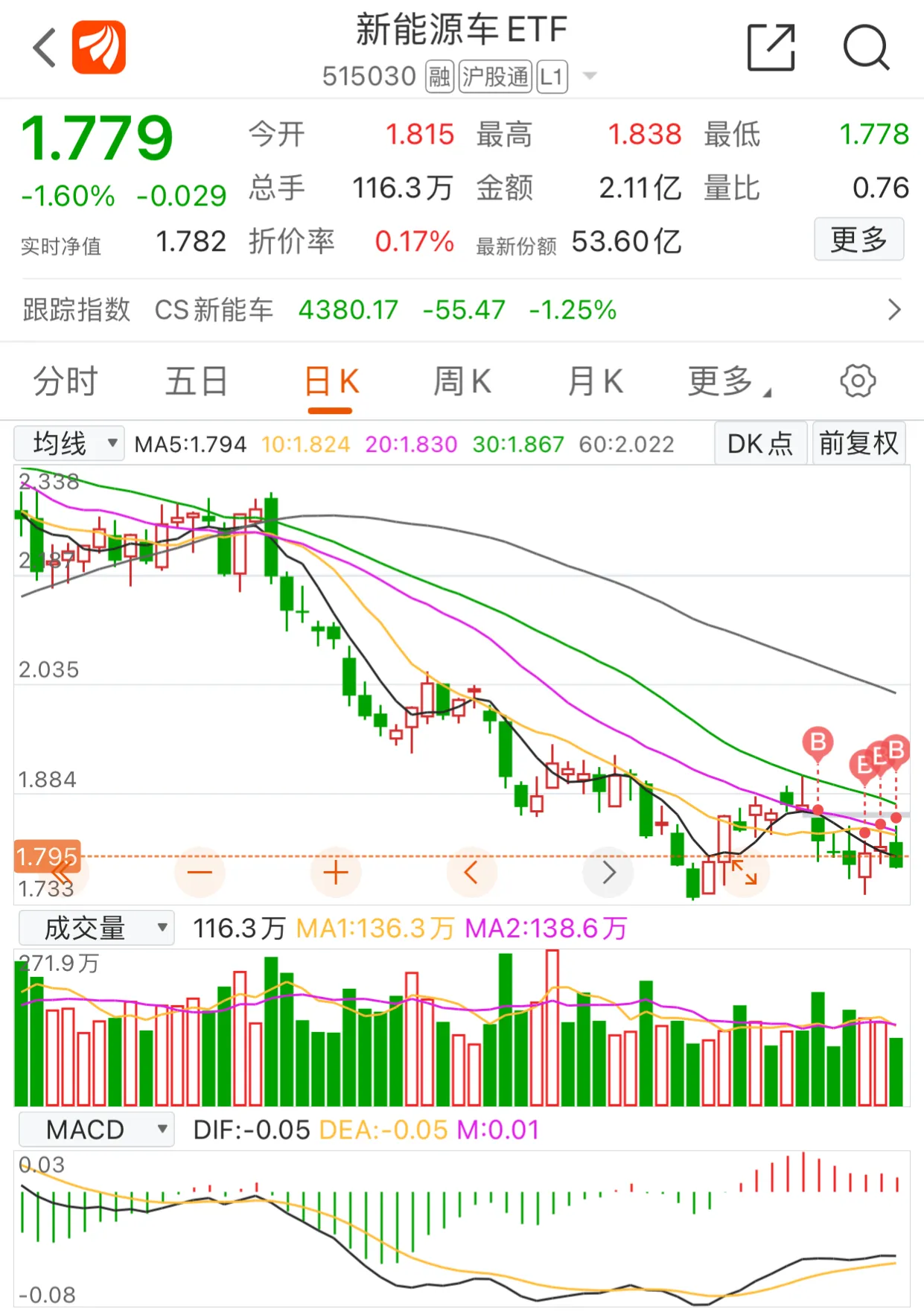
Task: Toggle the DK点 button
Action: coord(759,444)
